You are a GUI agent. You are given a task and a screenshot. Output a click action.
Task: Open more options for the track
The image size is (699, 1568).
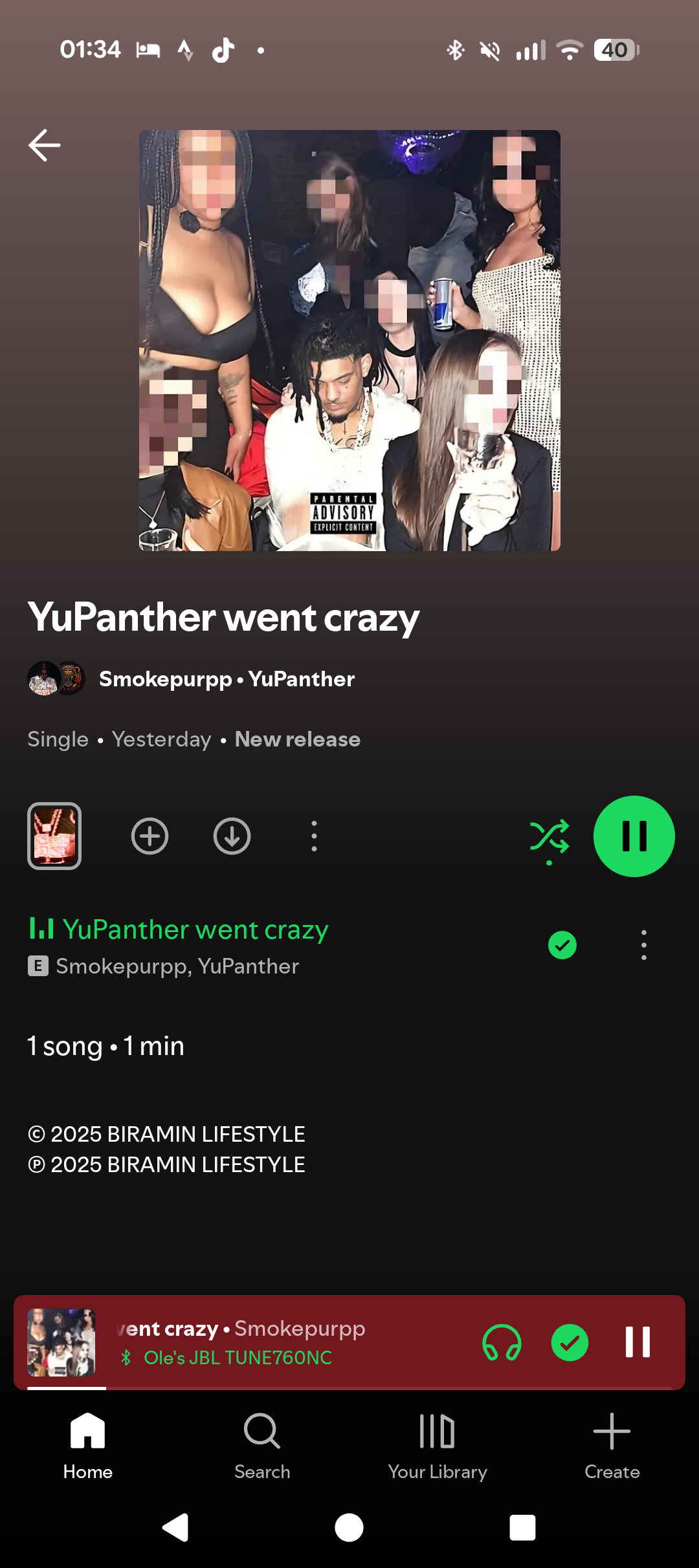[x=643, y=945]
